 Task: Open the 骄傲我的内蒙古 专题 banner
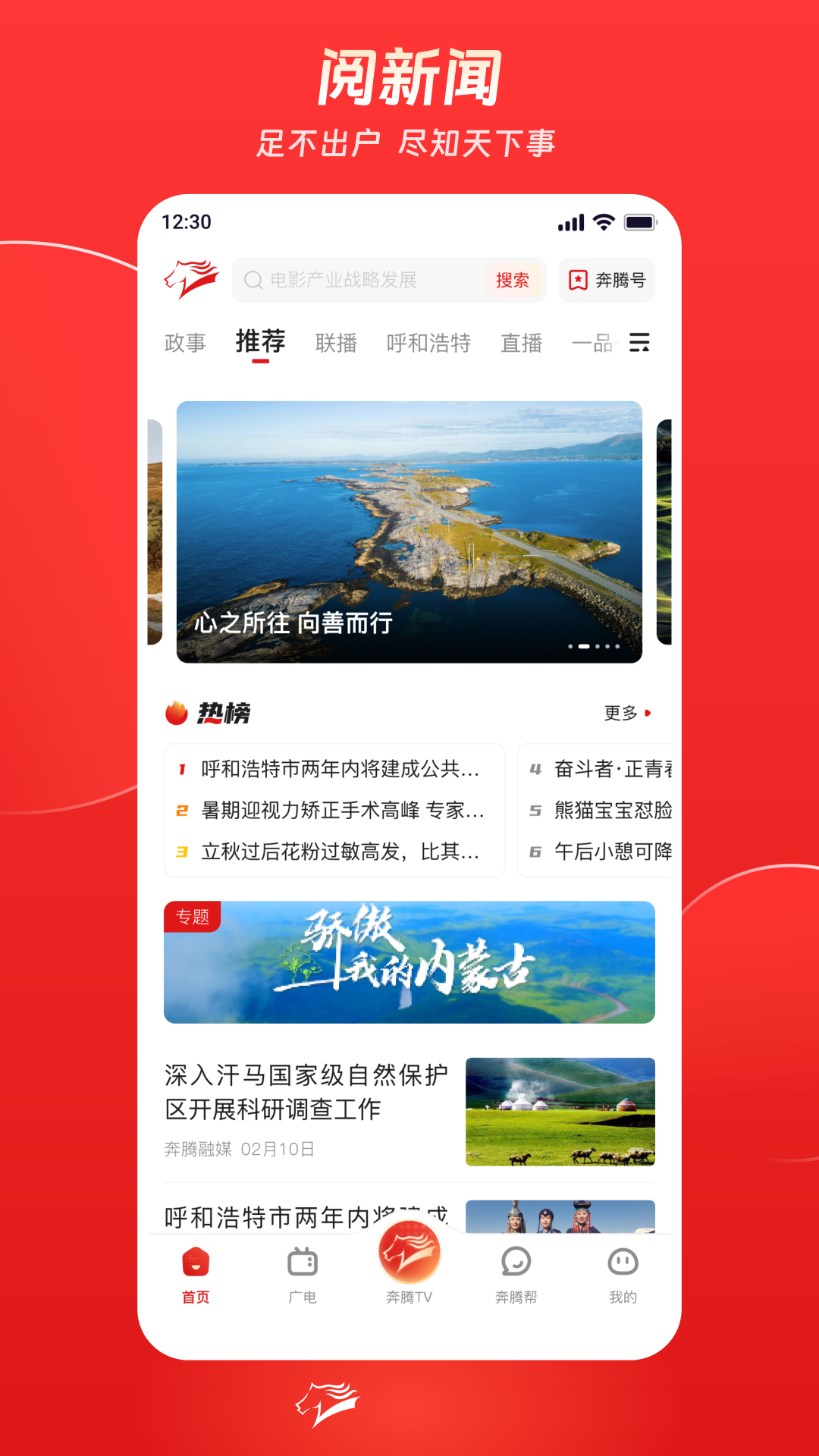(x=409, y=962)
